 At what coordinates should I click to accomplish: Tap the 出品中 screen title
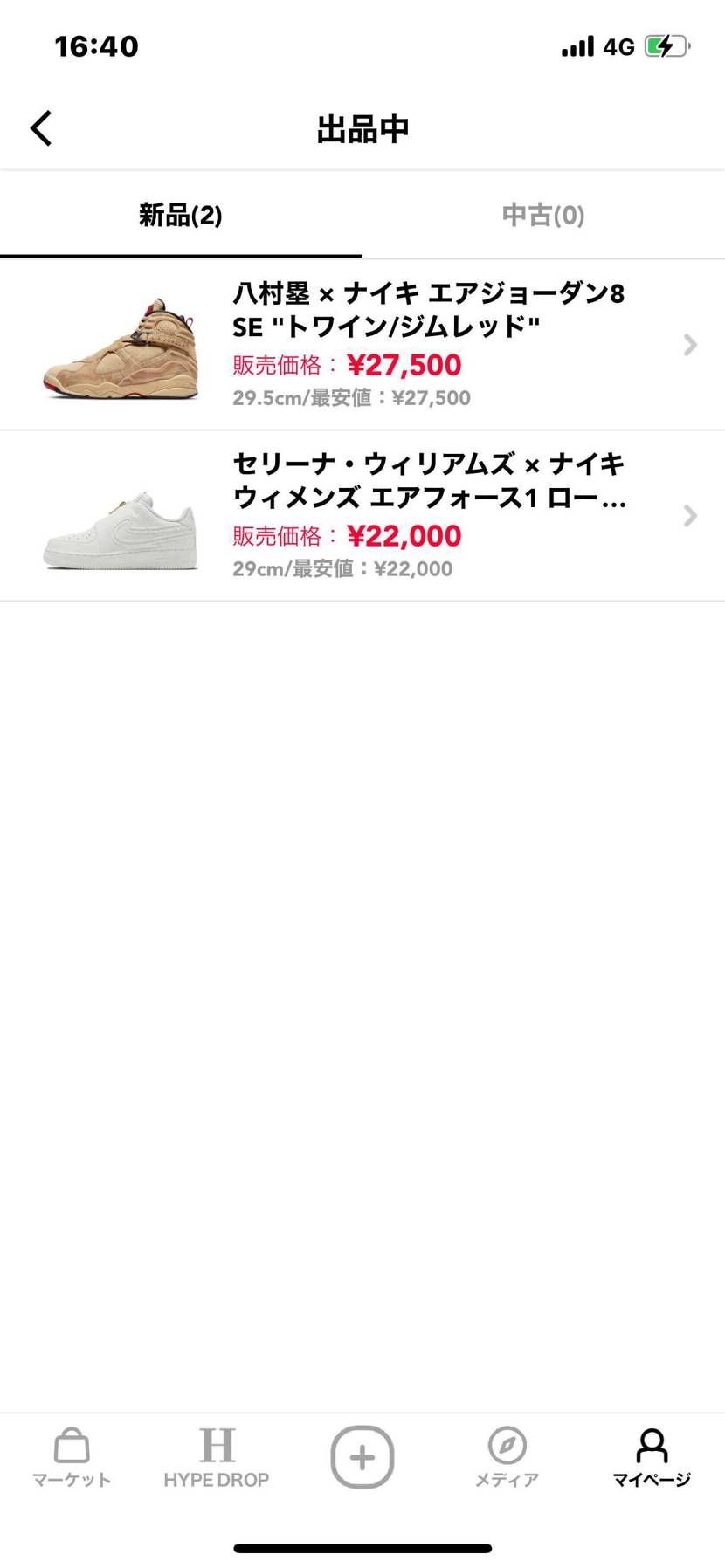[x=362, y=127]
